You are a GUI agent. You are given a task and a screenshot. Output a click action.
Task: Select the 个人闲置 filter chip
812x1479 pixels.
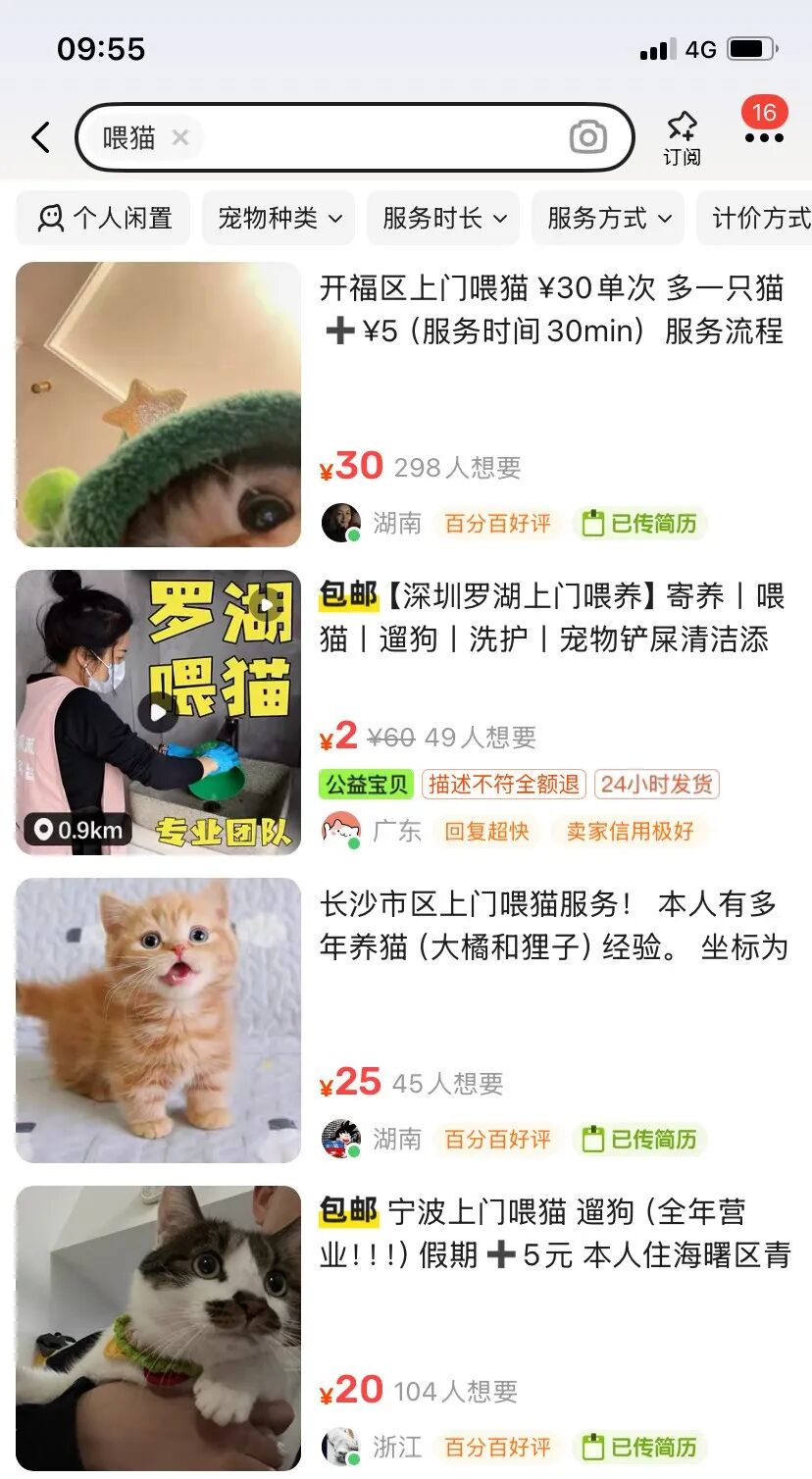tap(104, 218)
